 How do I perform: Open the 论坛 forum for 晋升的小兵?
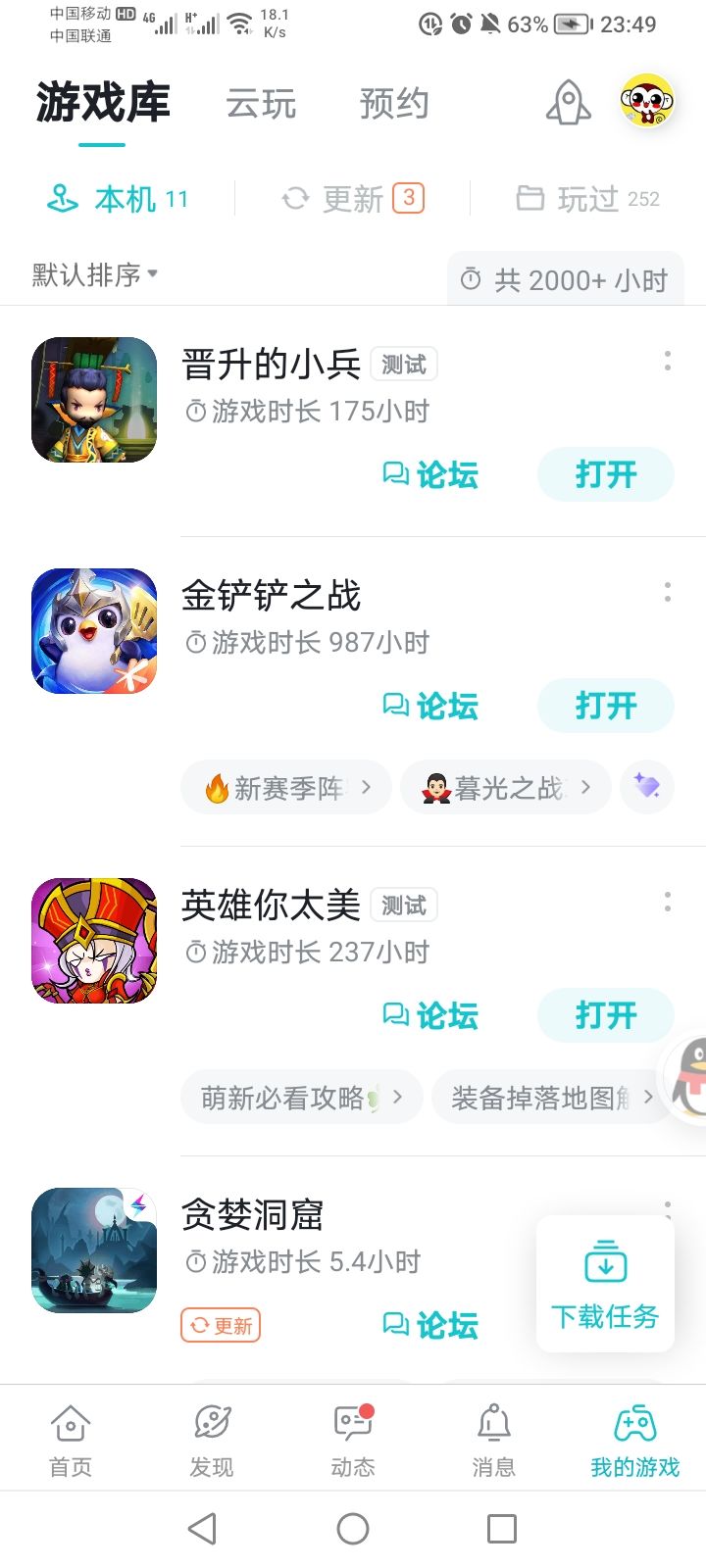429,474
